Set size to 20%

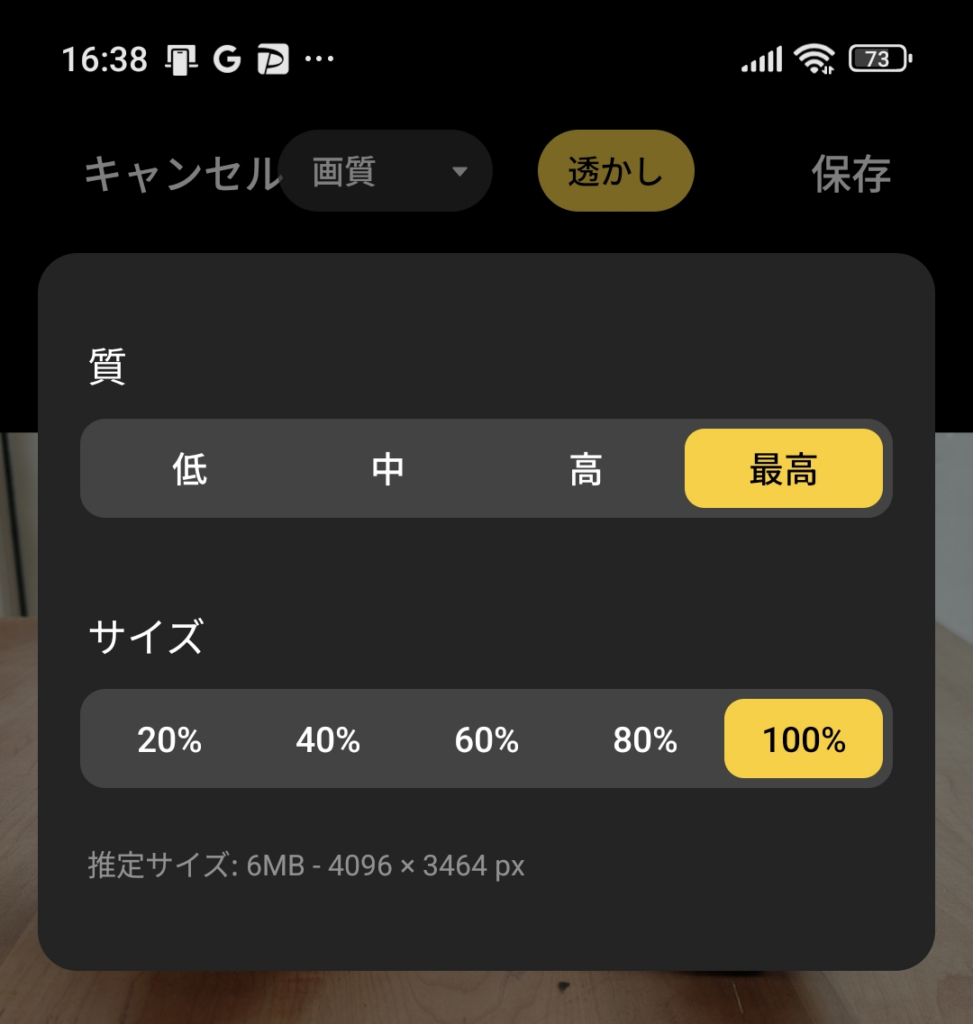[x=169, y=740]
